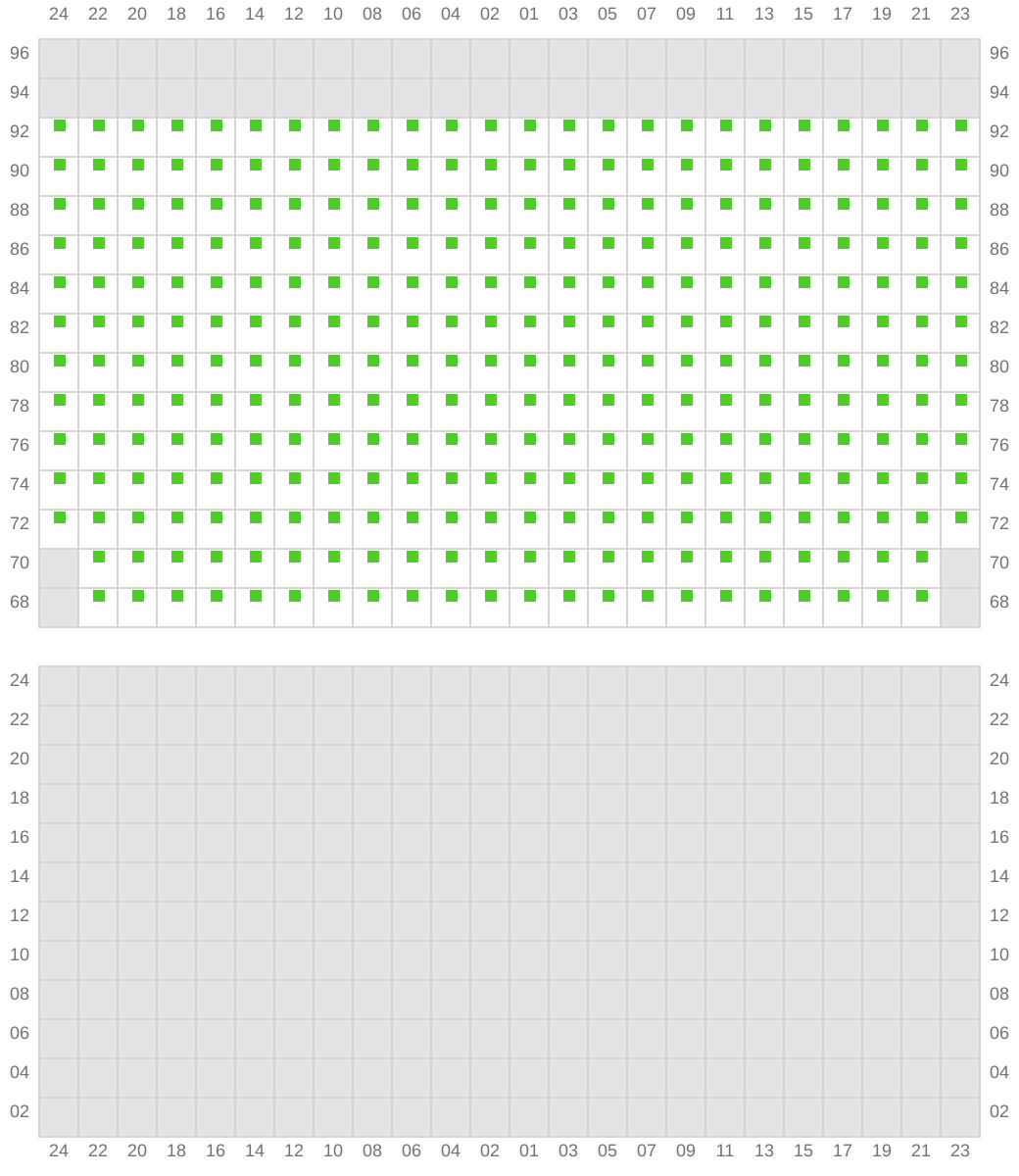Tap the seat in row 72, column 24
Image resolution: width=1019 pixels, height=1176 pixels.
point(59,517)
